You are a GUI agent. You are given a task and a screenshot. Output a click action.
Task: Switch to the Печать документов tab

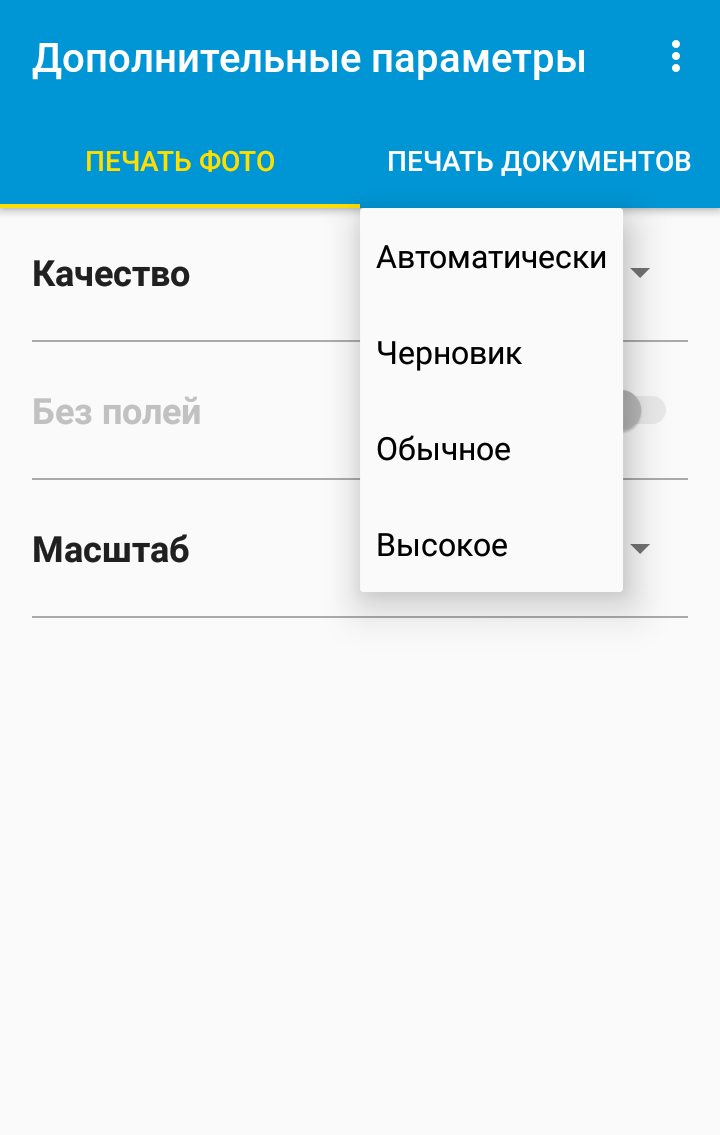(x=539, y=162)
